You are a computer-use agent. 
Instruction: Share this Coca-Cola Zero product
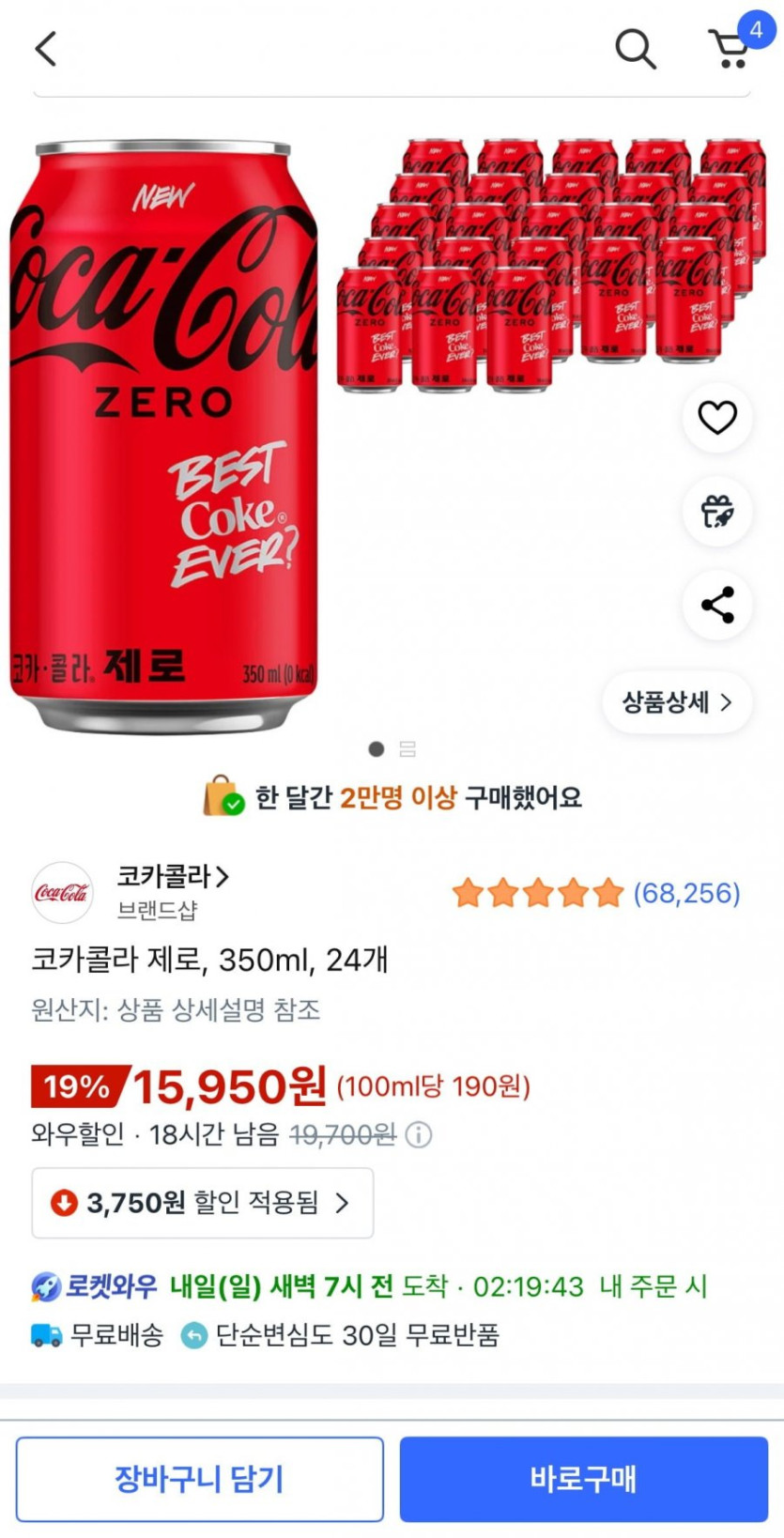[717, 606]
